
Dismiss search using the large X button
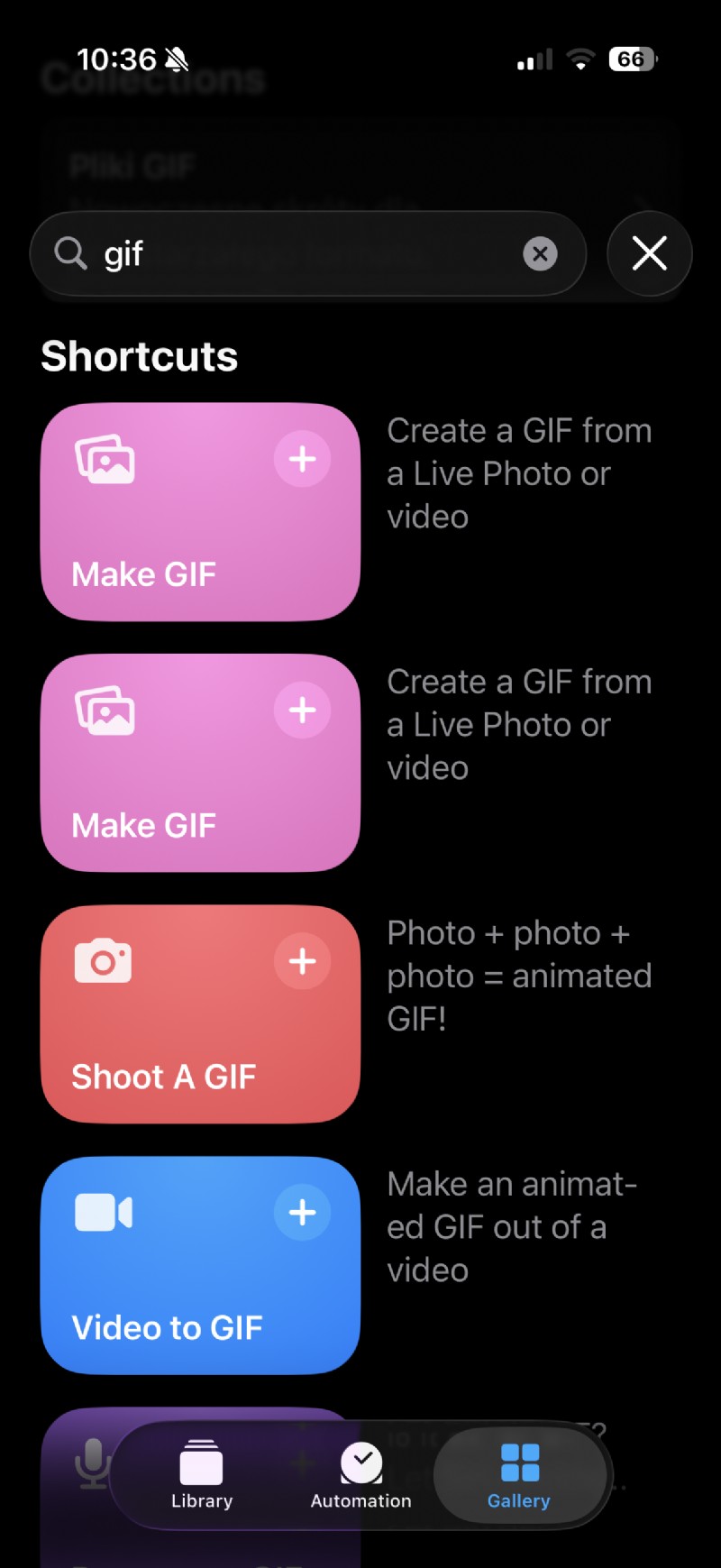point(649,253)
